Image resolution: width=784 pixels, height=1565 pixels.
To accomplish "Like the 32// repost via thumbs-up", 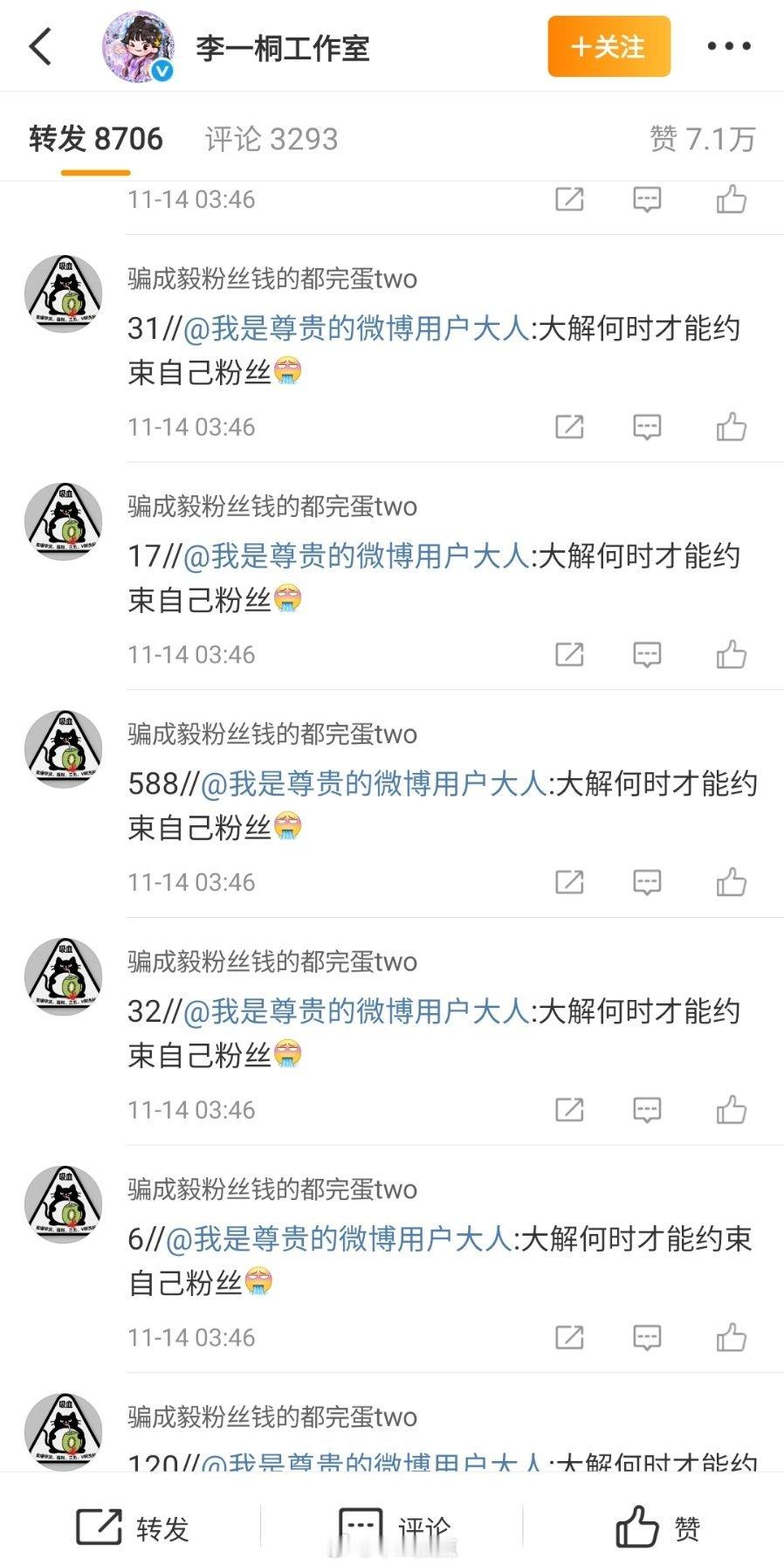I will point(733,1109).
